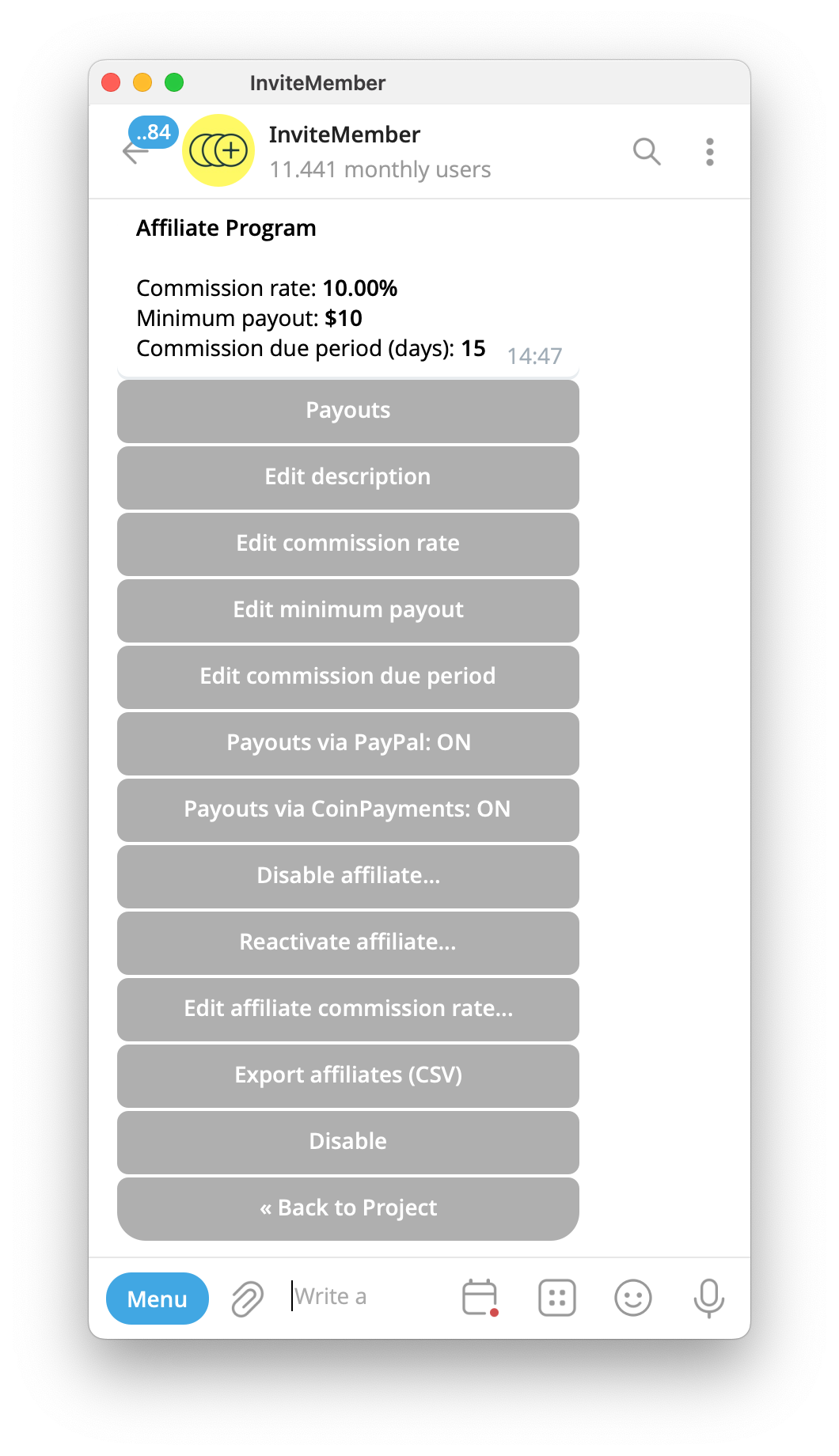Tap Edit minimum payout
Screen dimensions: 839x1456
click(x=348, y=610)
